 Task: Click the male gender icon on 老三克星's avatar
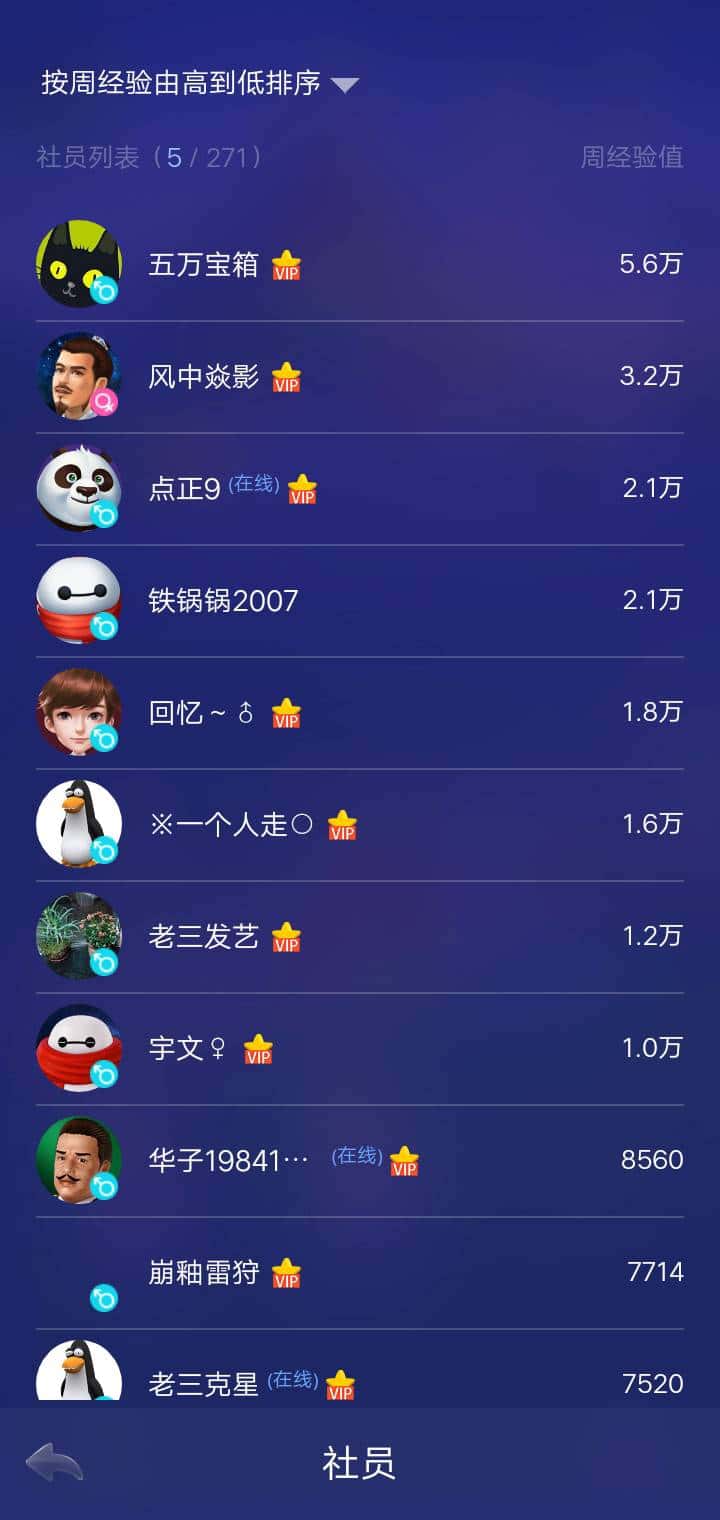pyautogui.click(x=104, y=1400)
